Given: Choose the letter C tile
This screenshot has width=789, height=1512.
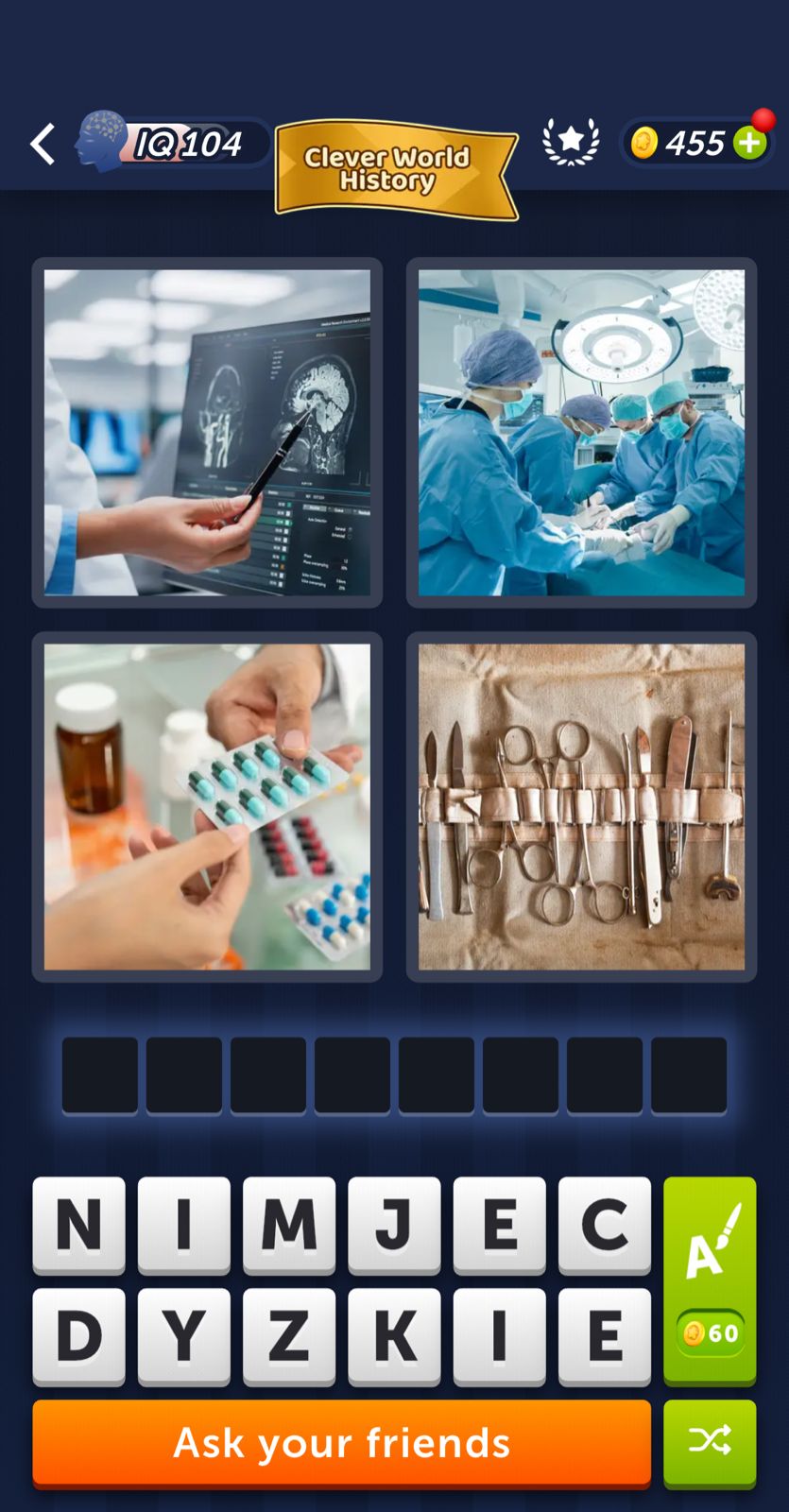Looking at the screenshot, I should point(604,1224).
